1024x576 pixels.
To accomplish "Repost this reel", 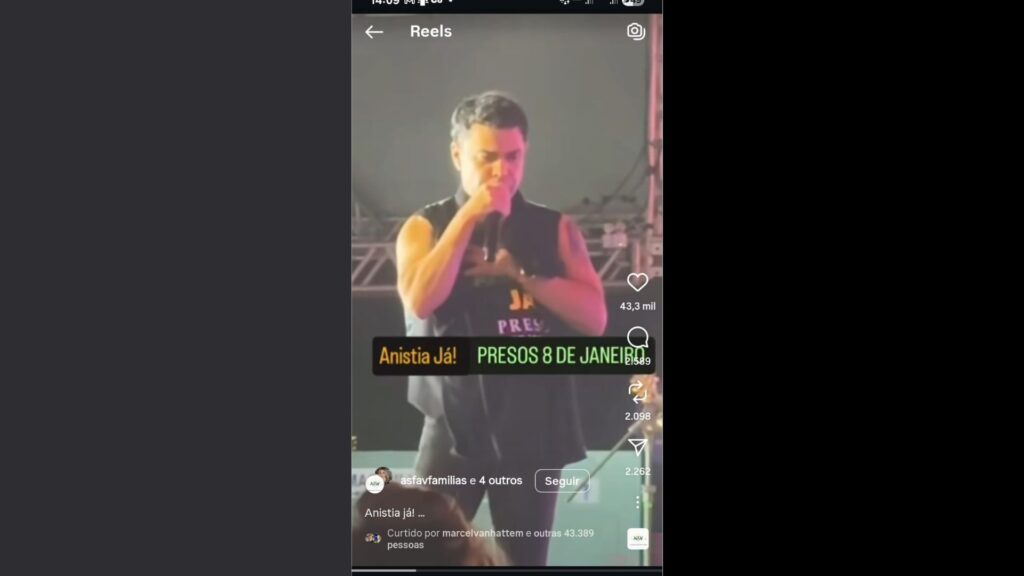I will tap(637, 392).
